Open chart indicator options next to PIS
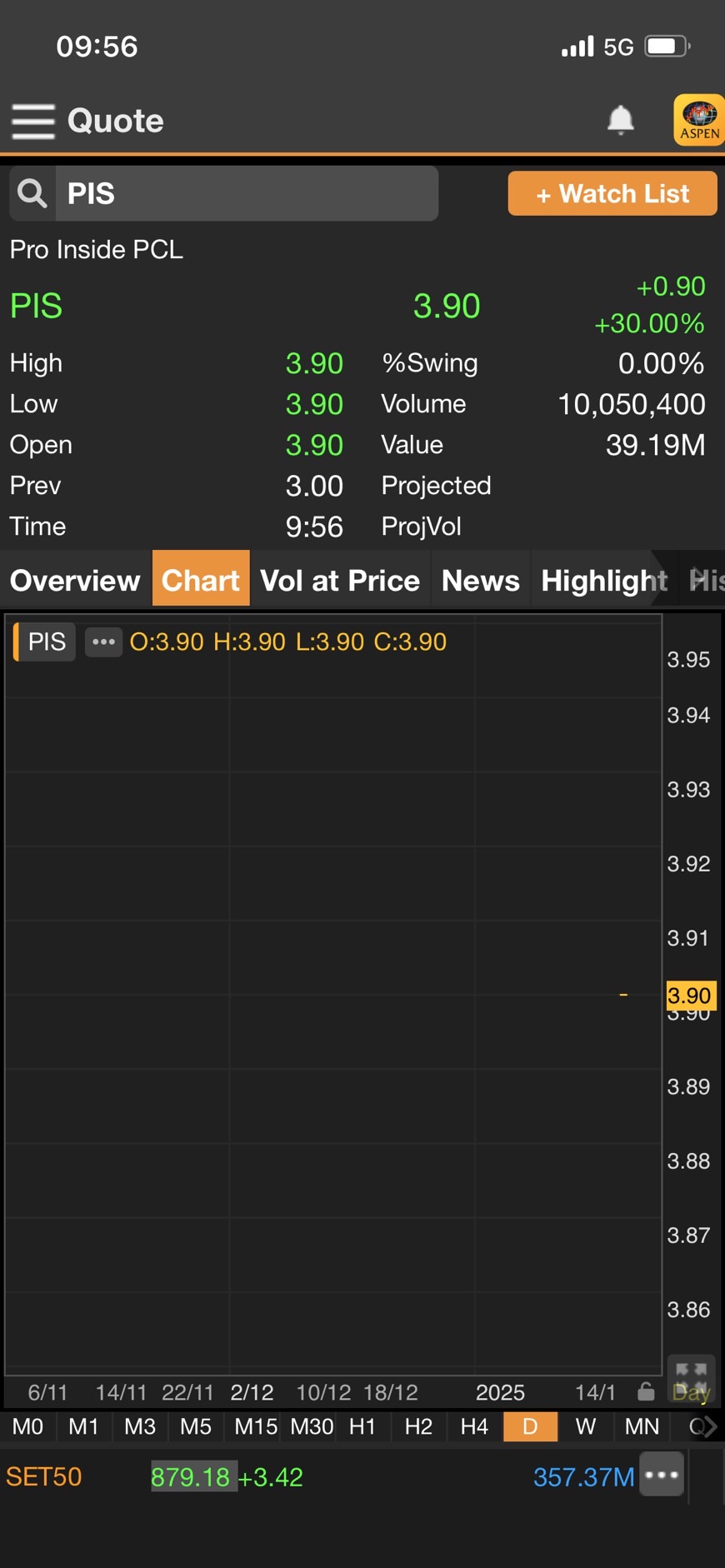The image size is (725, 1568). [103, 642]
